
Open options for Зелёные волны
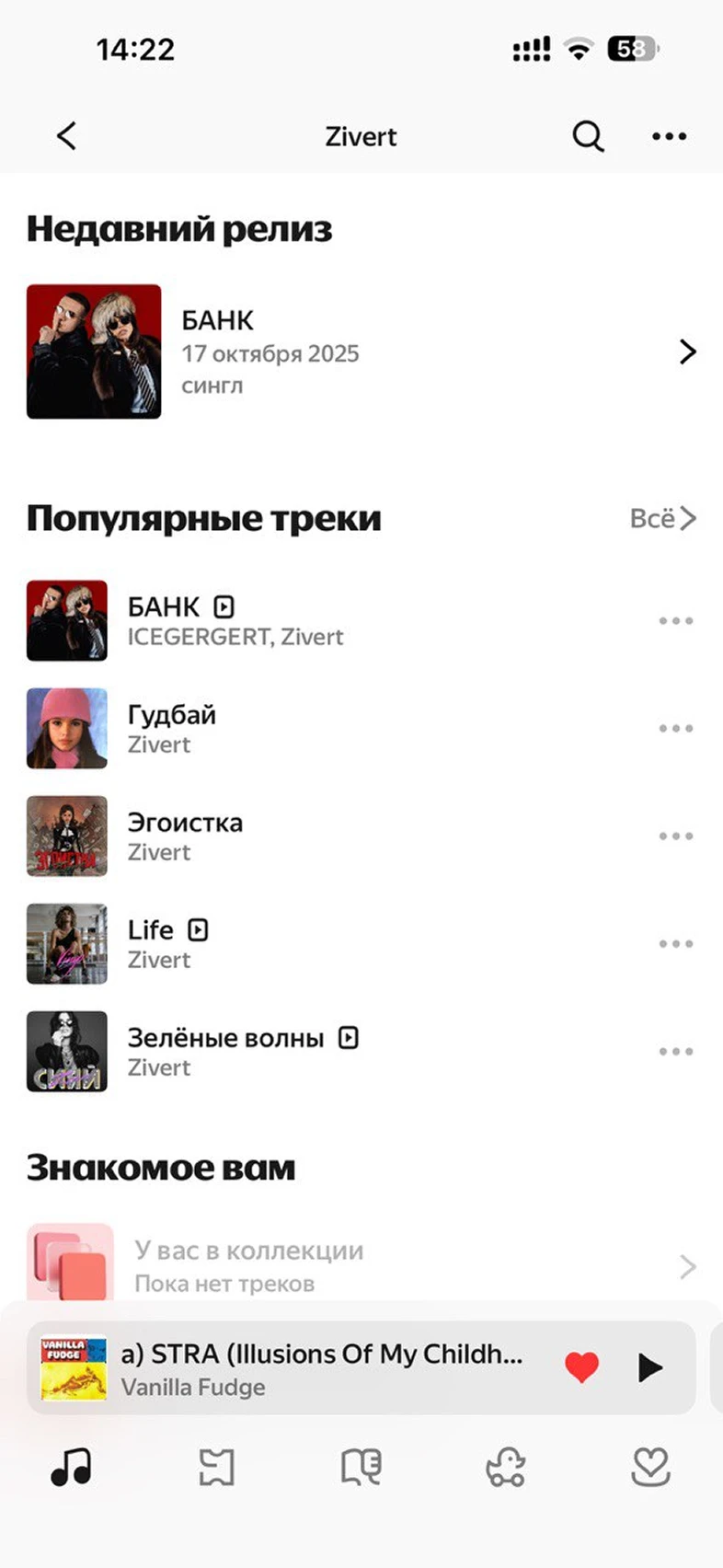(675, 1052)
